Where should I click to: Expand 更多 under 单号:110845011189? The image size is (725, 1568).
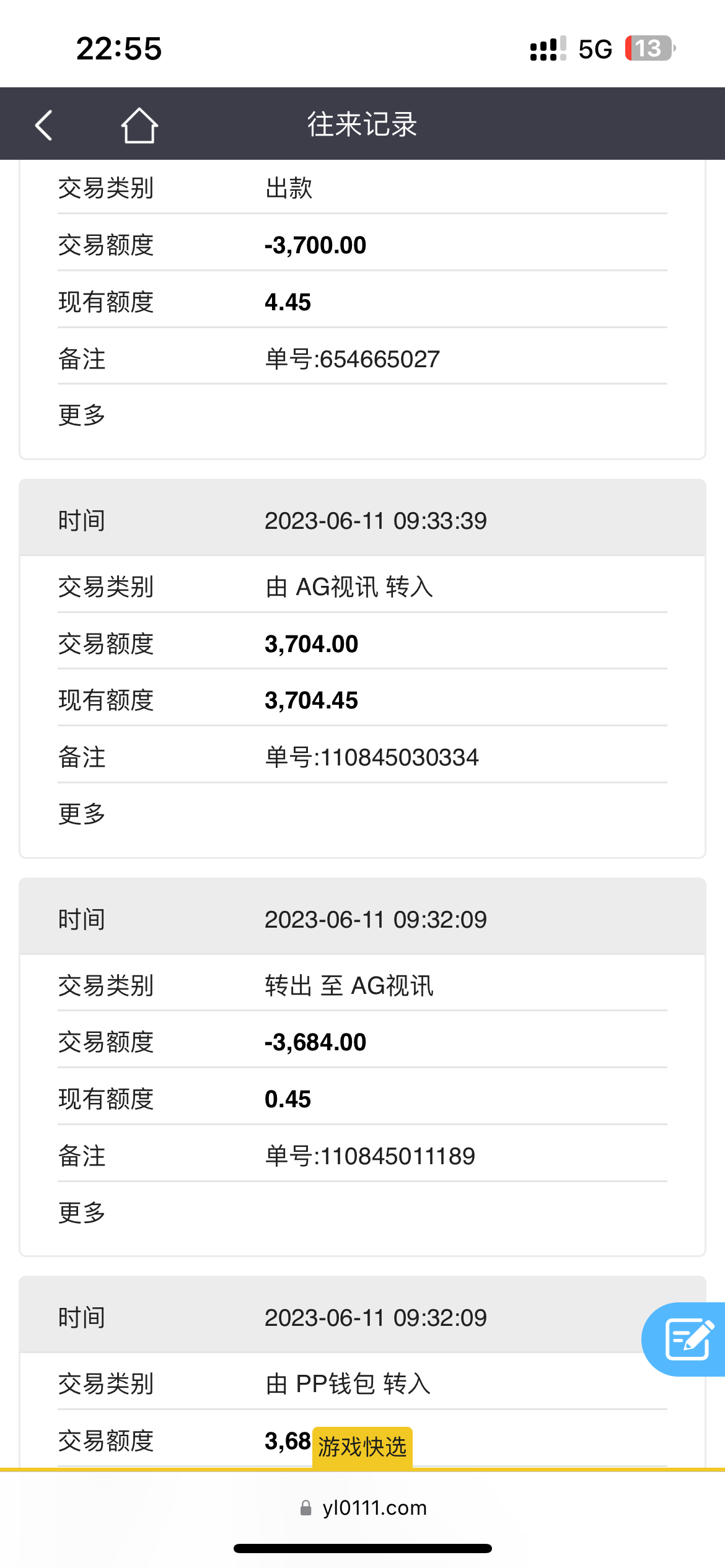[x=82, y=1213]
